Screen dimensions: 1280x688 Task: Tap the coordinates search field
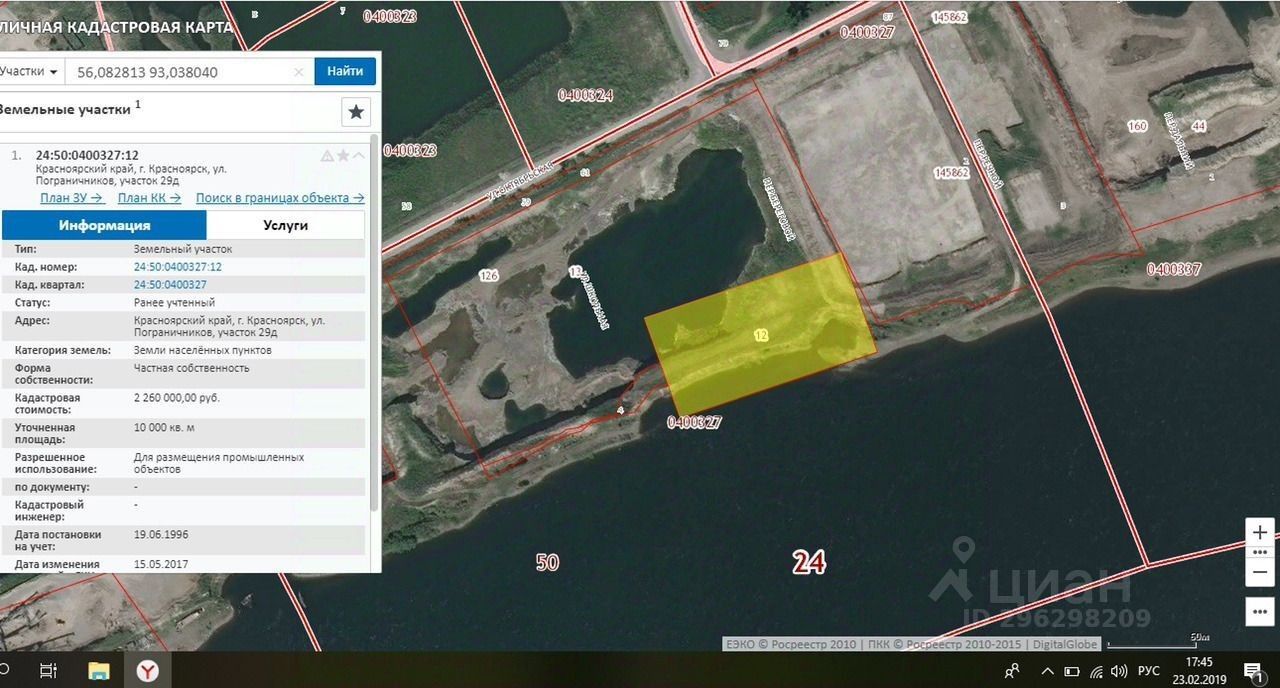pos(180,72)
